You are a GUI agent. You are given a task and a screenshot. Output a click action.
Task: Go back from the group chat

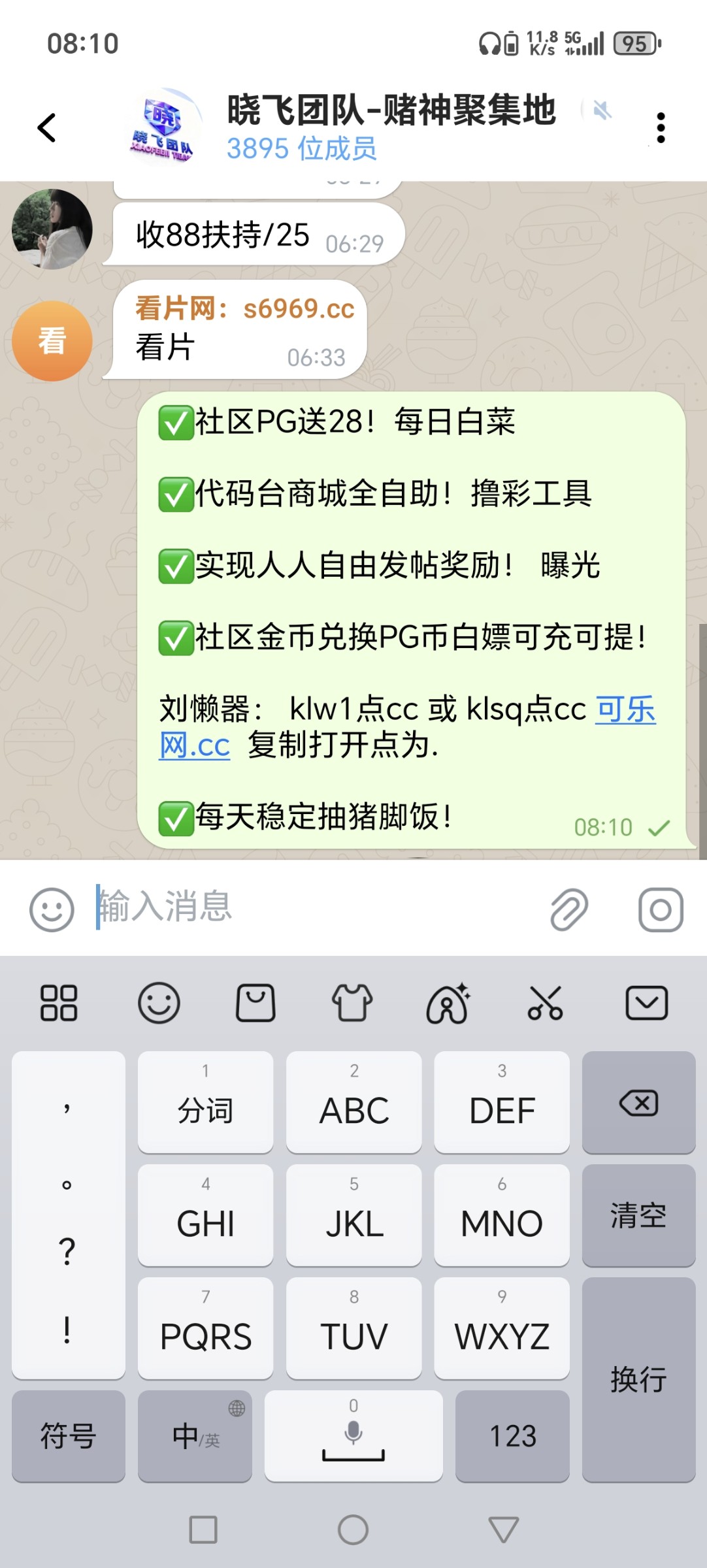click(x=47, y=127)
